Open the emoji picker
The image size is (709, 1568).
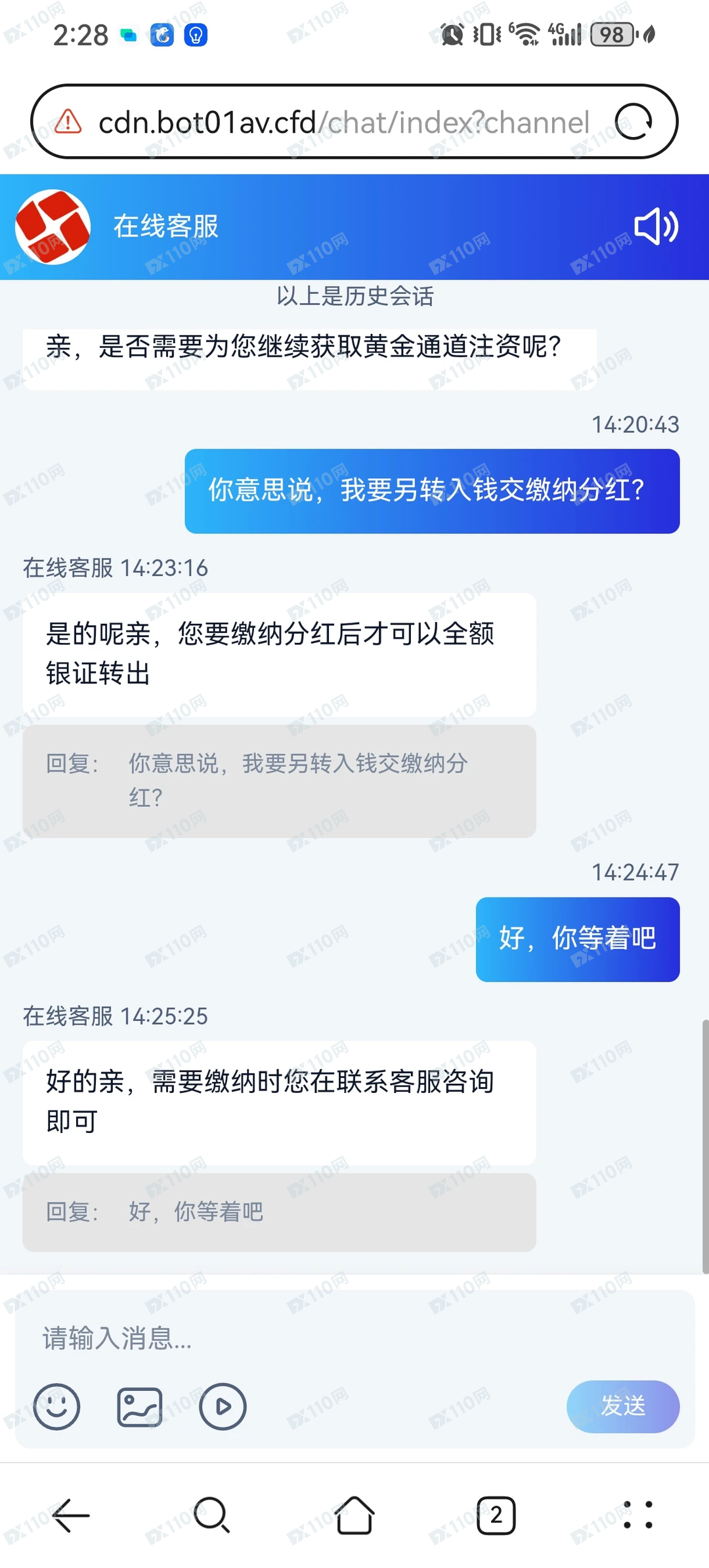(56, 1407)
